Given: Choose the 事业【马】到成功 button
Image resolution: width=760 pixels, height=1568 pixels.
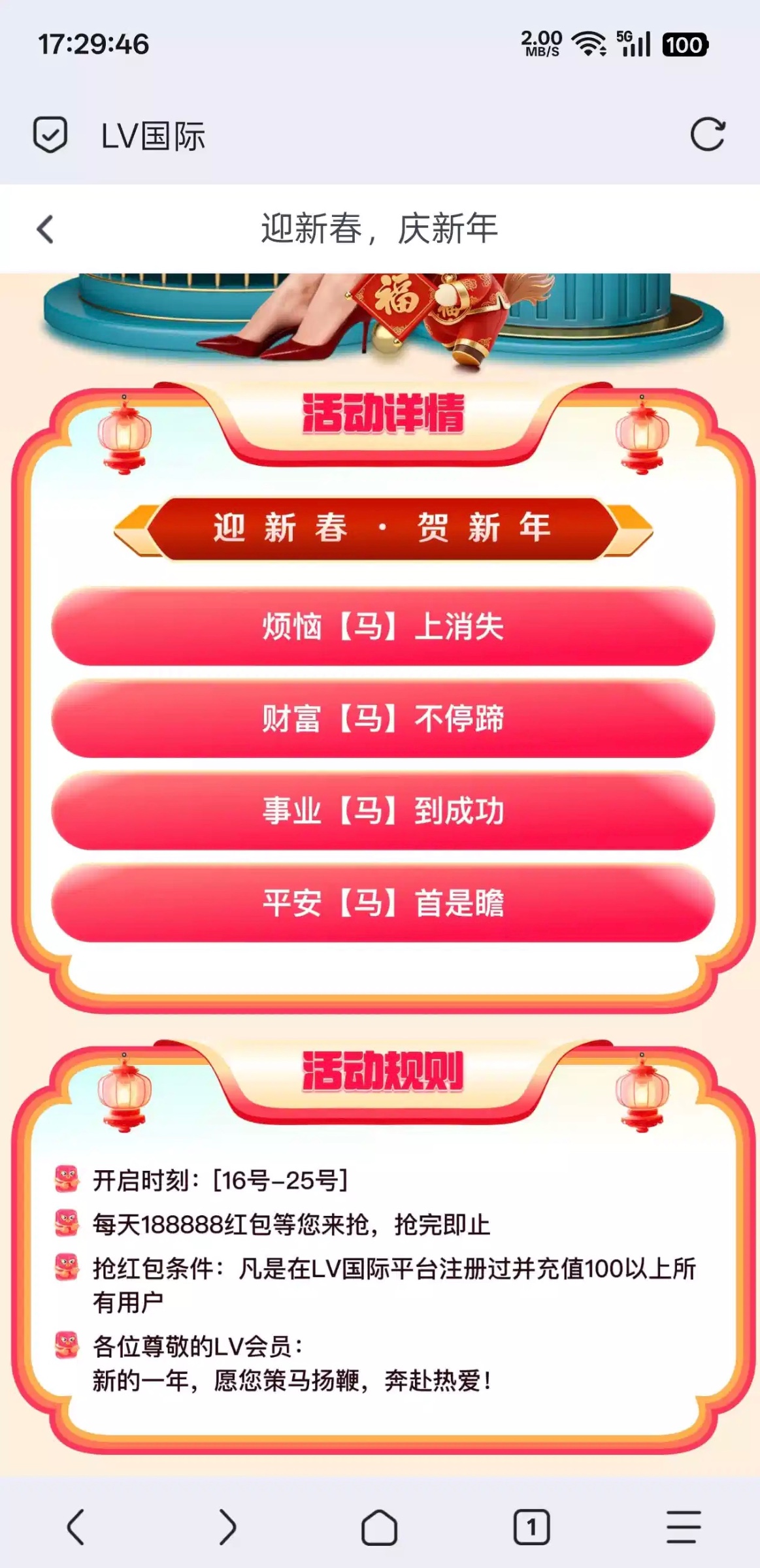Looking at the screenshot, I should (383, 811).
